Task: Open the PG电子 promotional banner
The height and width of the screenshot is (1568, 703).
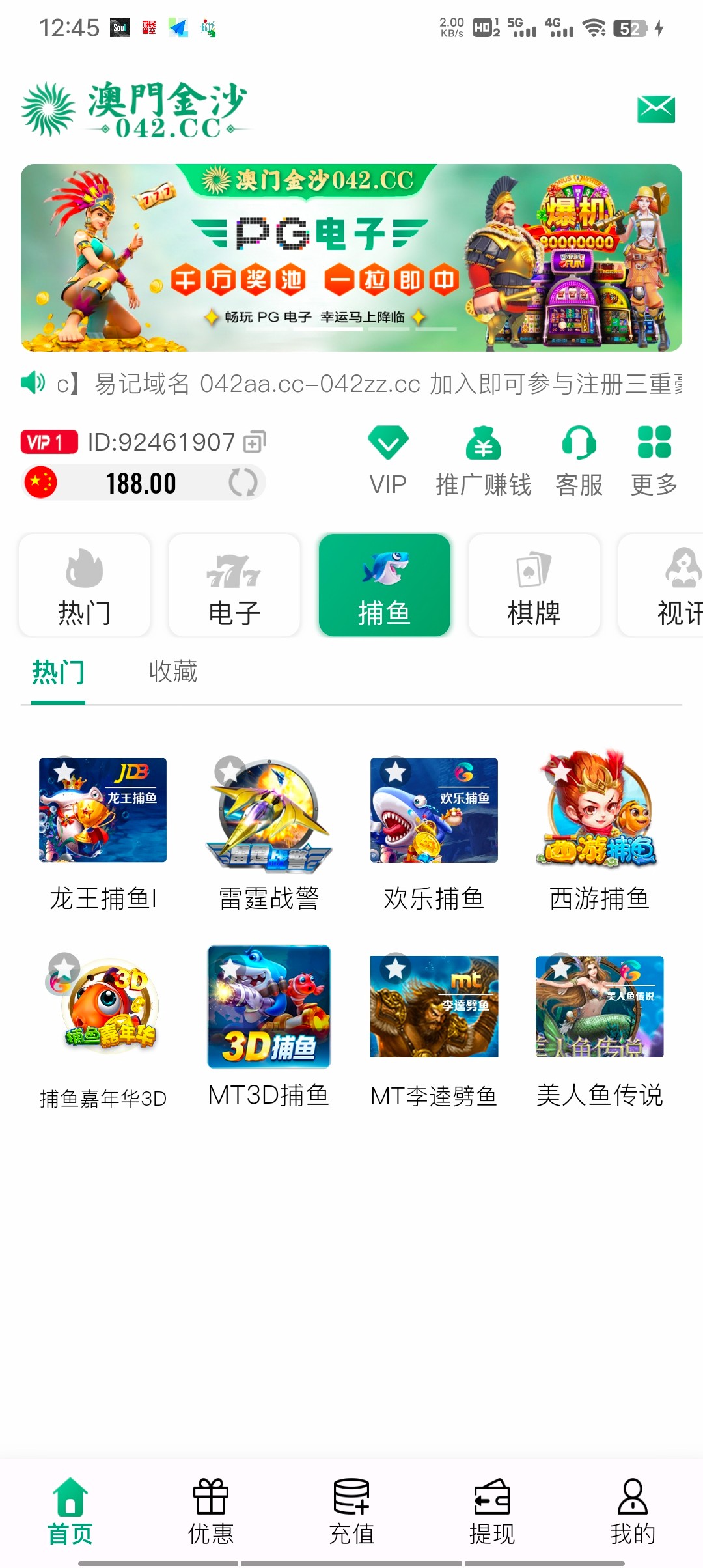Action: pyautogui.click(x=351, y=259)
